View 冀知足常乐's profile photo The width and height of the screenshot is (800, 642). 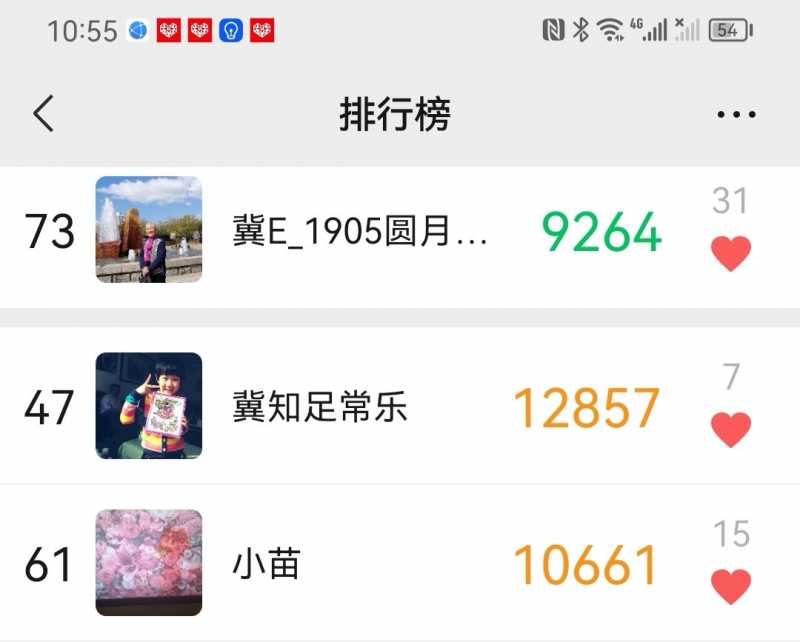(149, 406)
